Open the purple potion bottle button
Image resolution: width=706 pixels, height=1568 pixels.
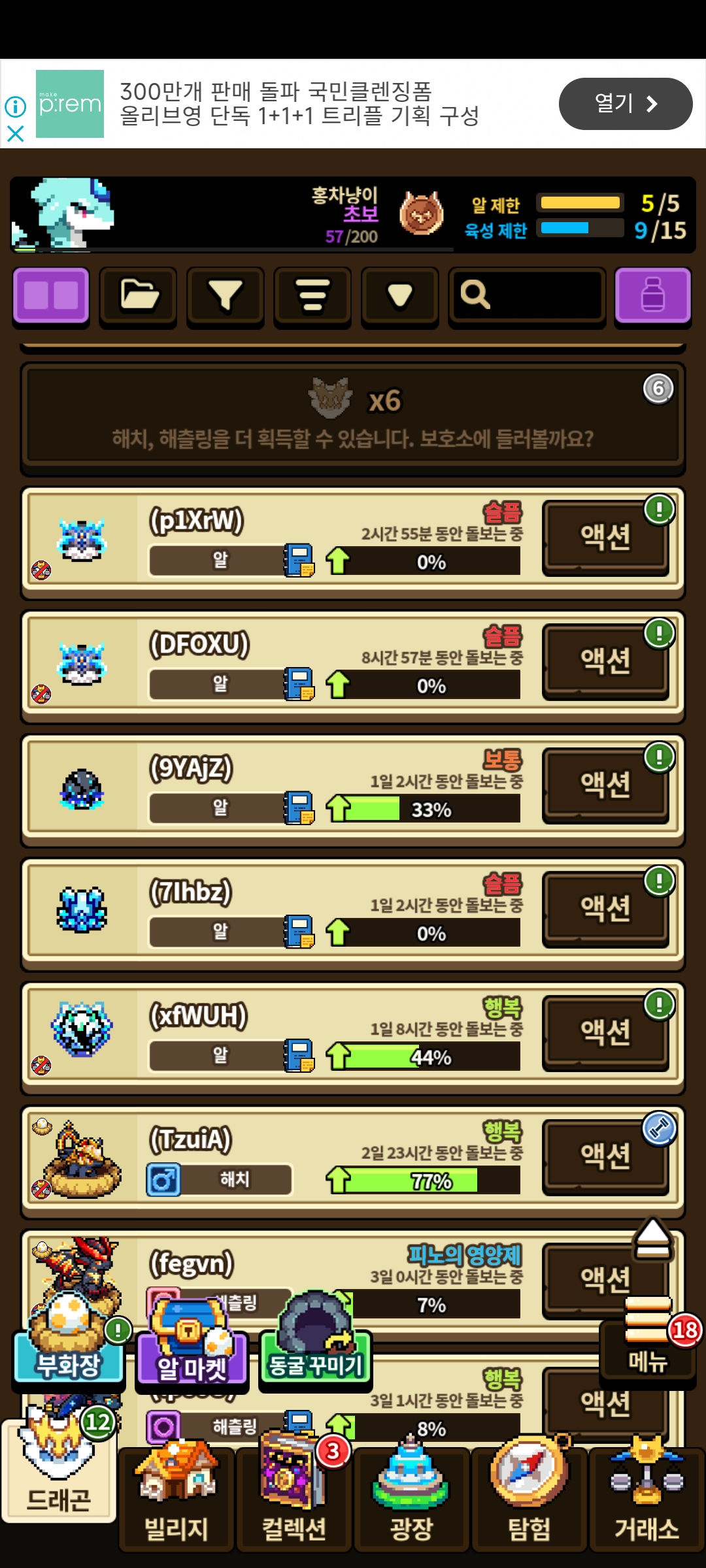click(652, 296)
